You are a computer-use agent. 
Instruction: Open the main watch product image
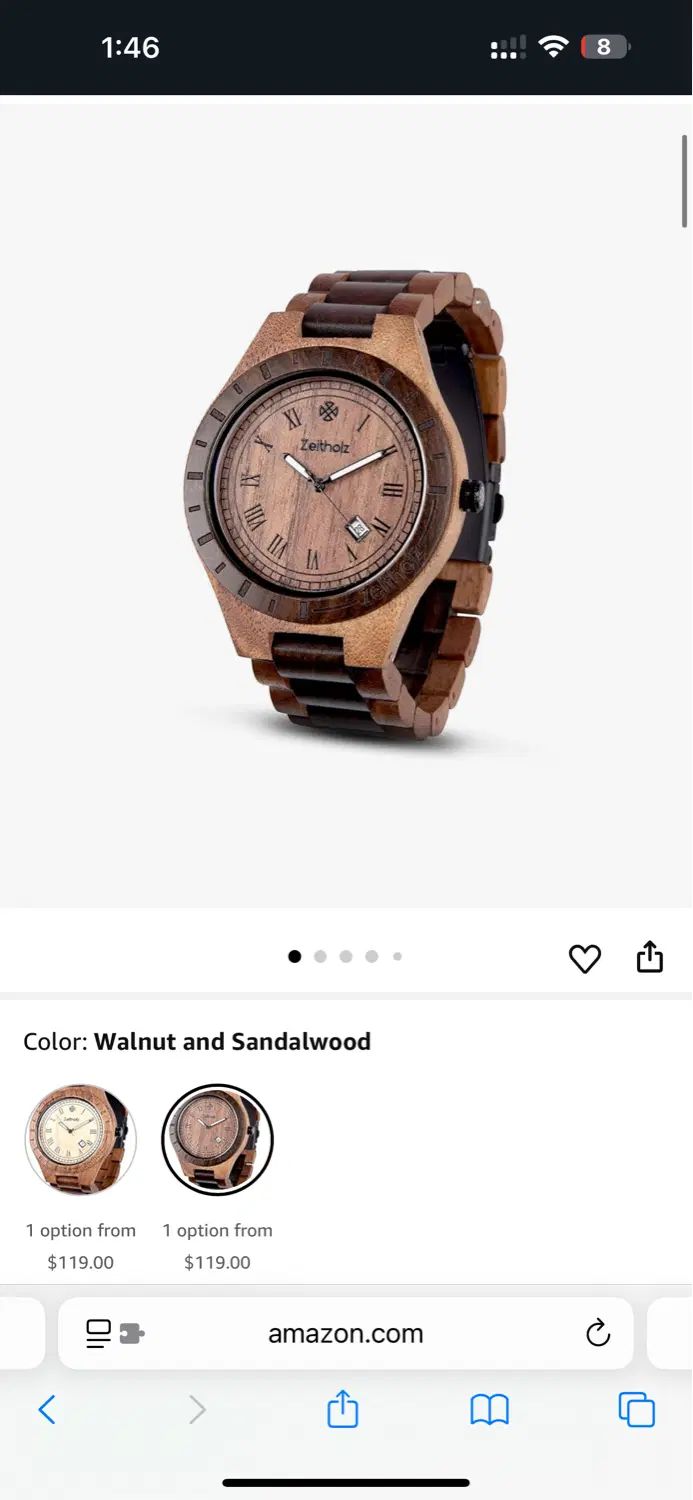pyautogui.click(x=345, y=505)
